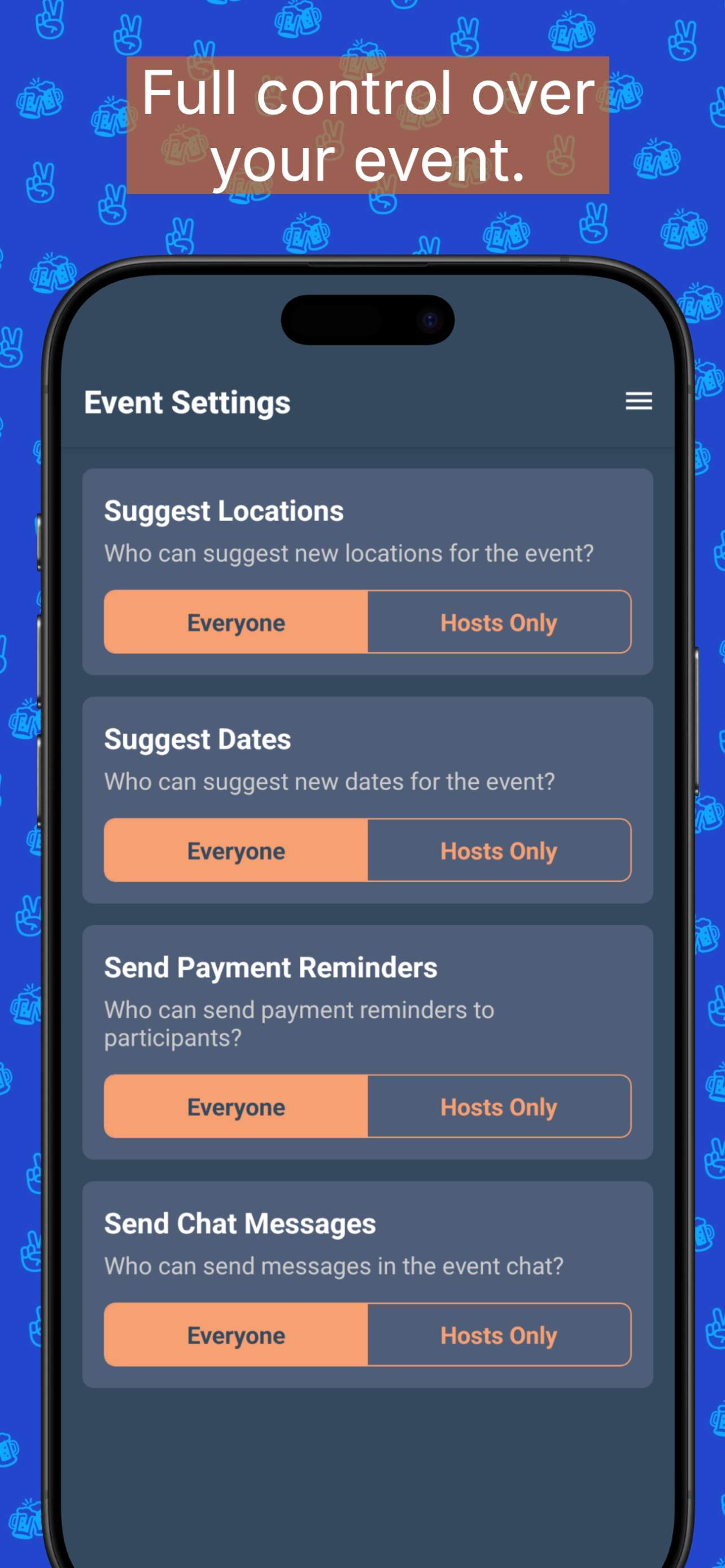Viewport: 725px width, 1568px height.
Task: Allow Everyone to send chat messages
Action: click(235, 1335)
